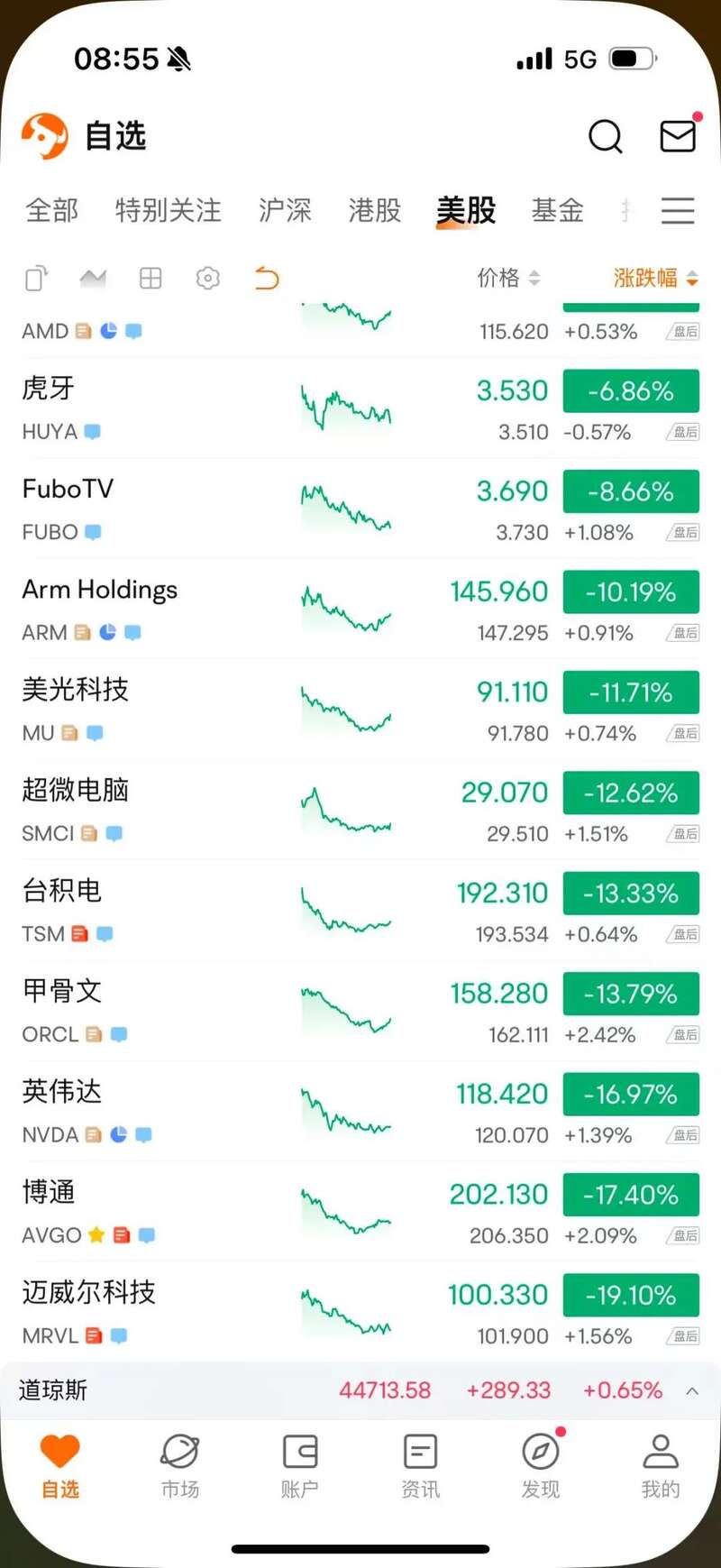Switch to the 发现 tab
The height and width of the screenshot is (1568, 721).
(541, 1466)
